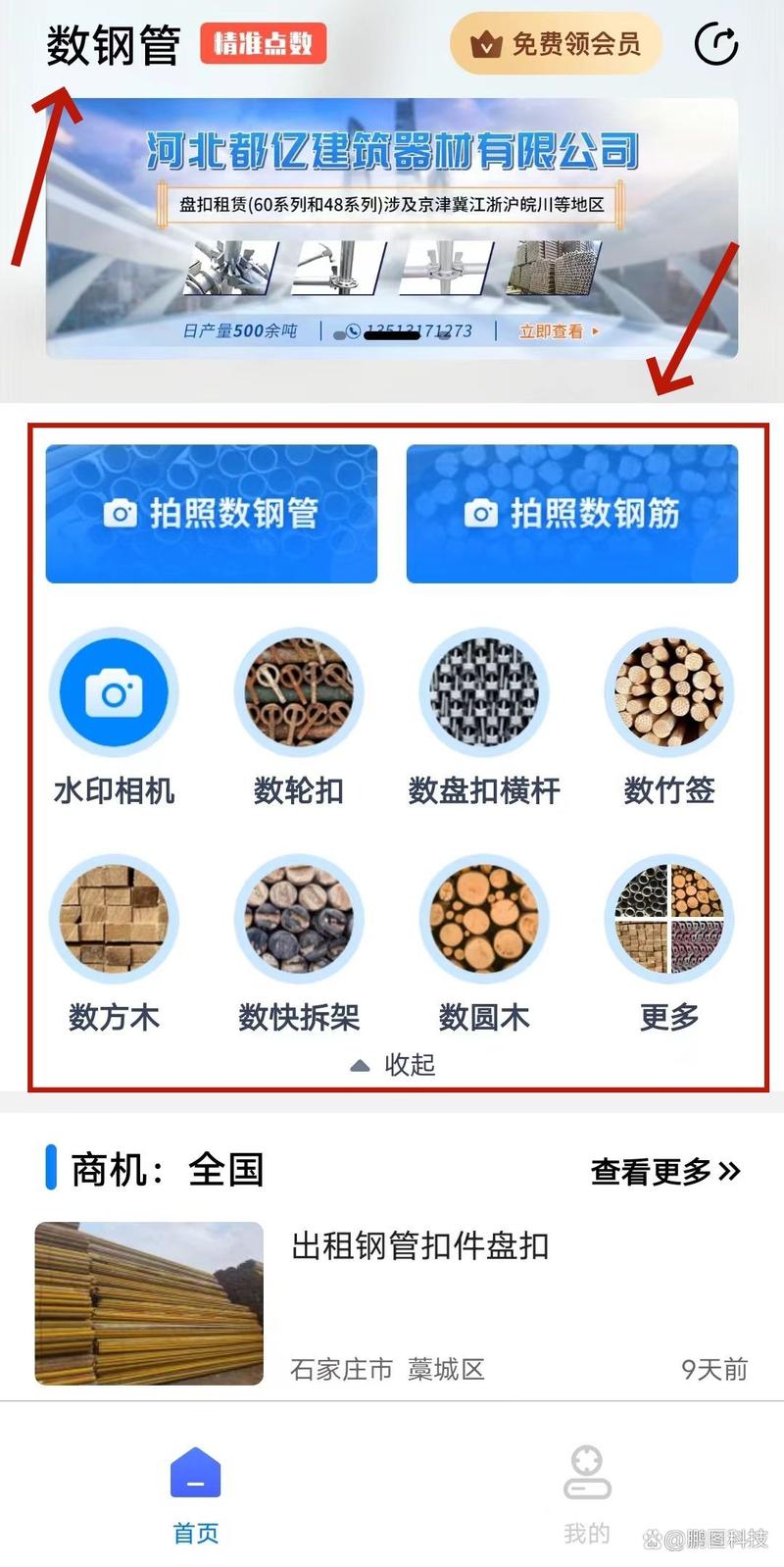This screenshot has width=784, height=1567.
Task: Open the 出租钢管扣件盘扣 listing thumbnail
Action: (148, 1304)
